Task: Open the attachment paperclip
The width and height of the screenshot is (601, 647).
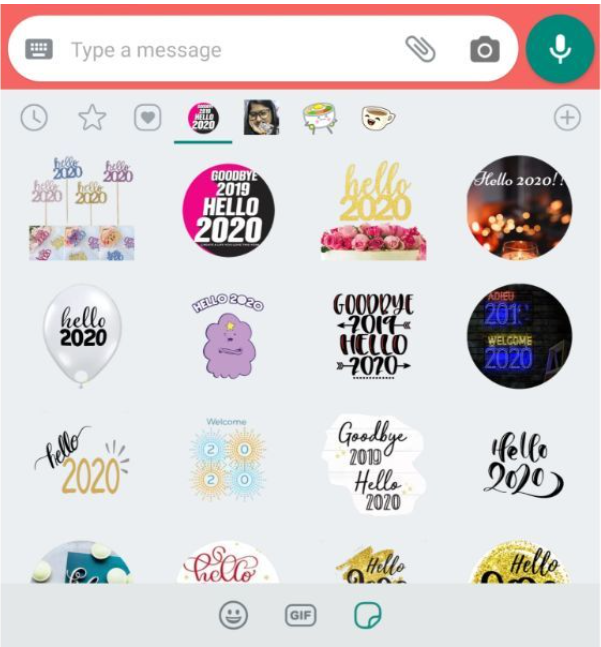Action: tap(420, 49)
